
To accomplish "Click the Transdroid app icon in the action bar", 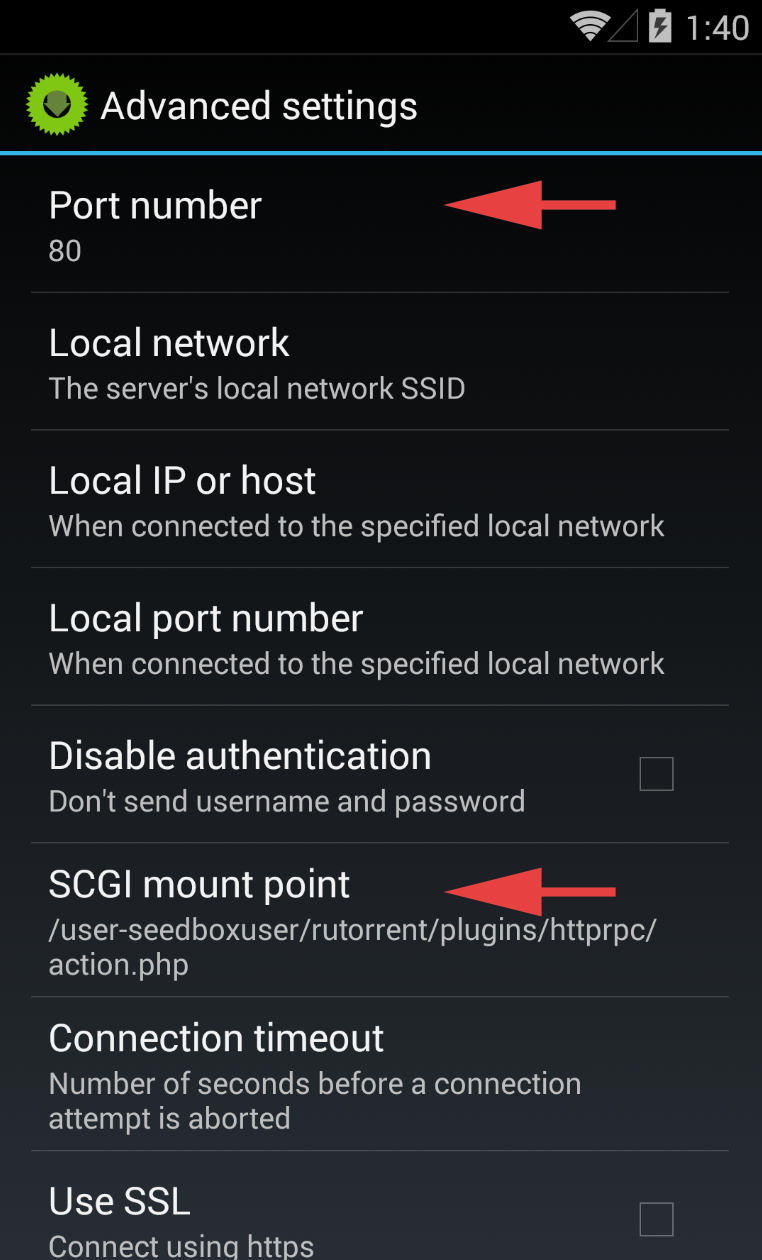I will point(57,104).
